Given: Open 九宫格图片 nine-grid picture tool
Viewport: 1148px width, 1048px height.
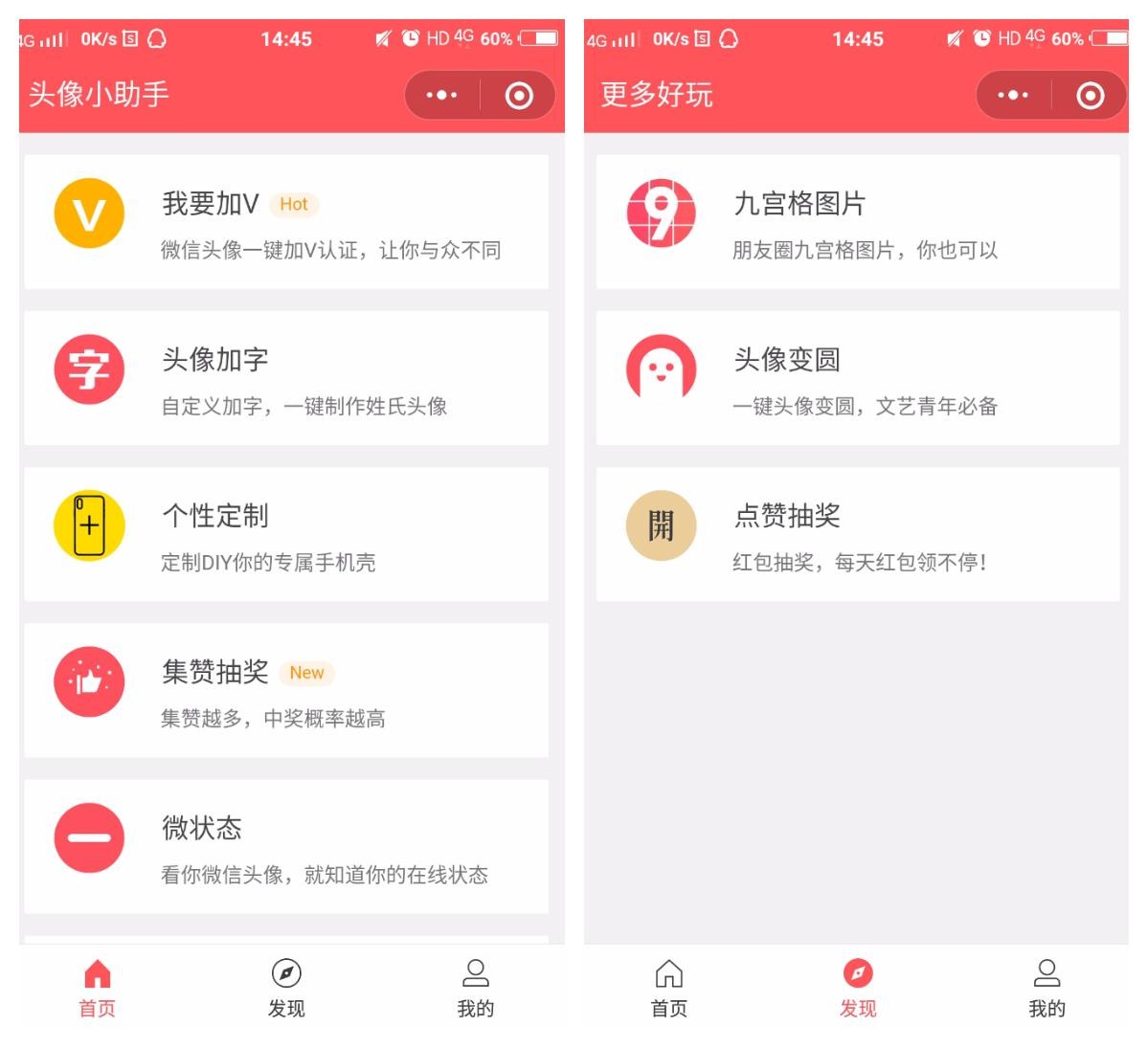Looking at the screenshot, I should (x=857, y=222).
